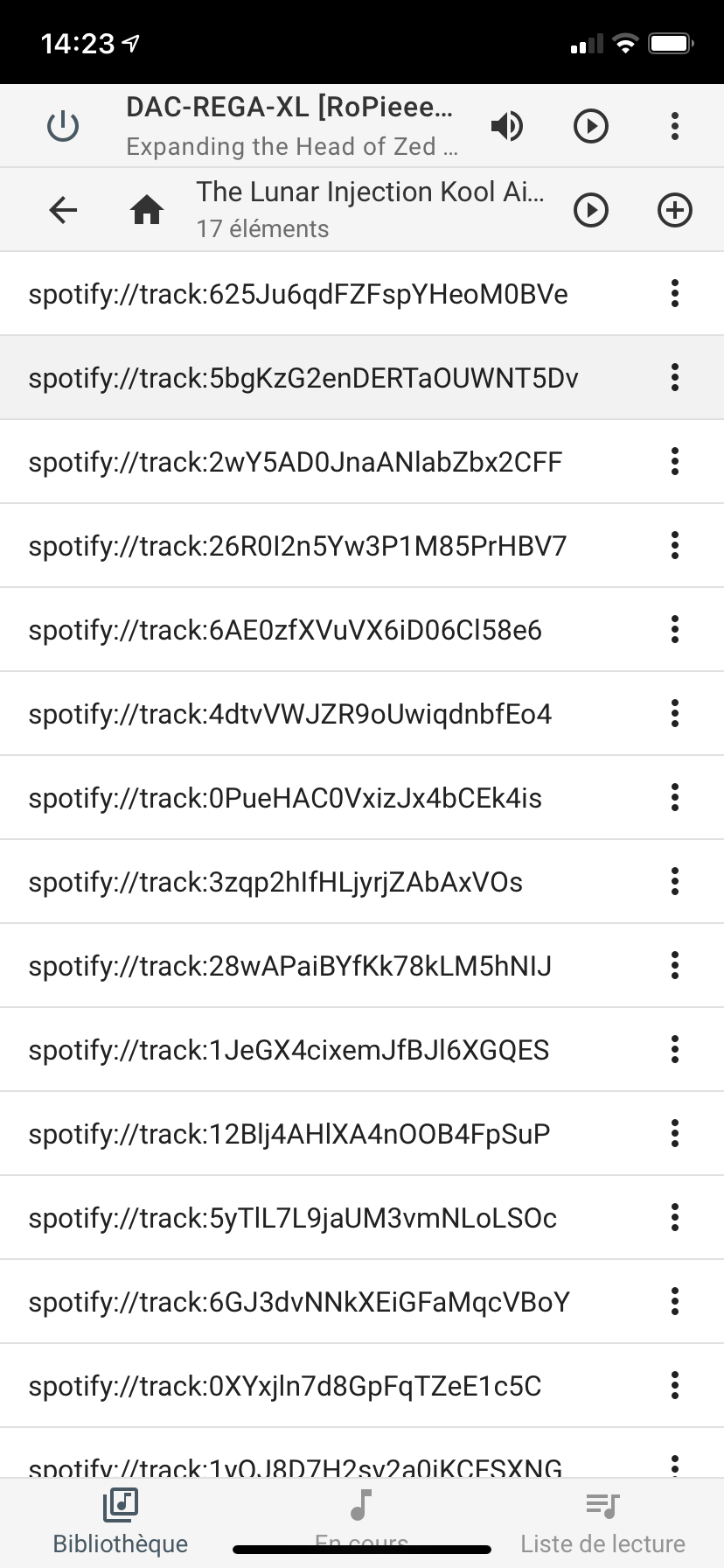Open the volume control speaker icon
The width and height of the screenshot is (724, 1568).
click(x=506, y=127)
